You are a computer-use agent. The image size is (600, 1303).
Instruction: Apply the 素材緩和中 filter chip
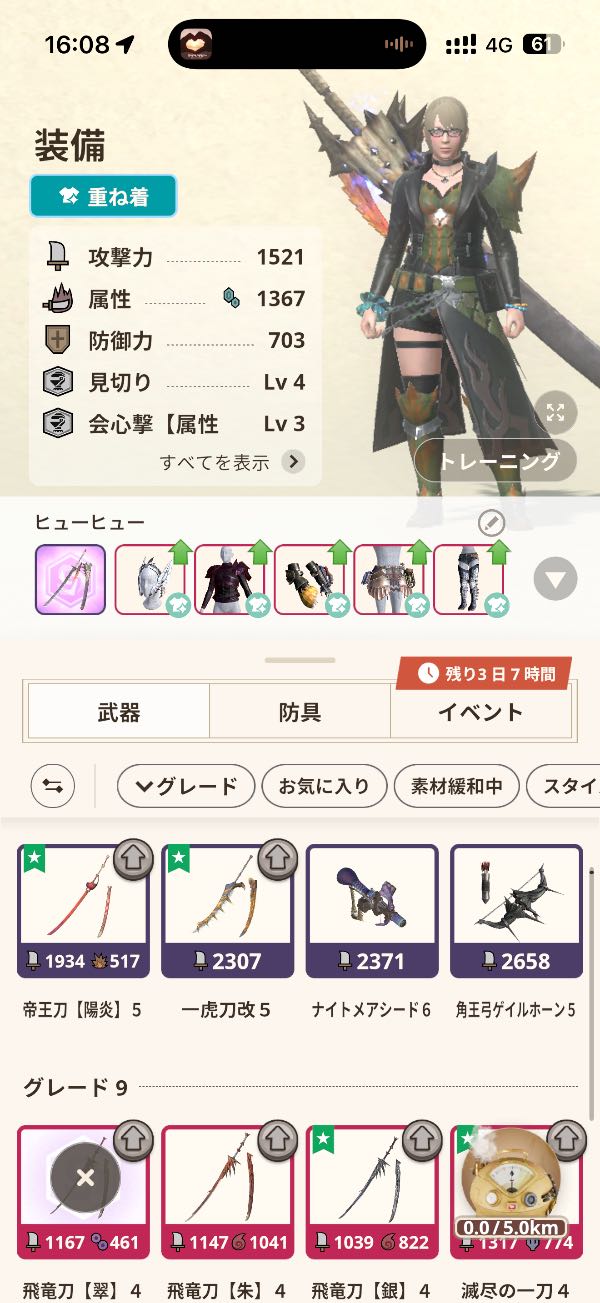click(x=456, y=786)
